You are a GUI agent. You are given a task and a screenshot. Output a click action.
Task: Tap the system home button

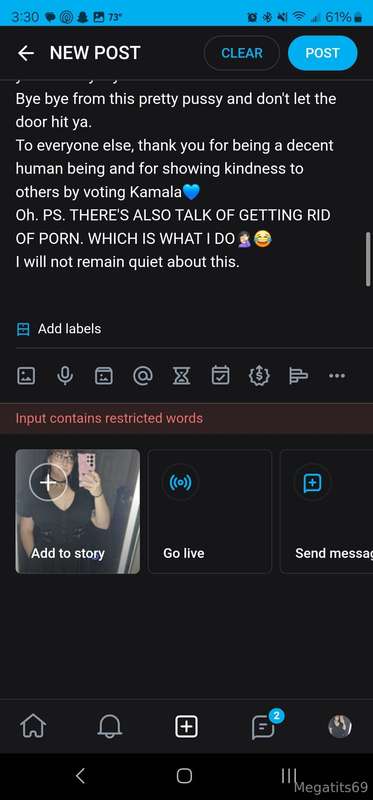pyautogui.click(x=184, y=777)
